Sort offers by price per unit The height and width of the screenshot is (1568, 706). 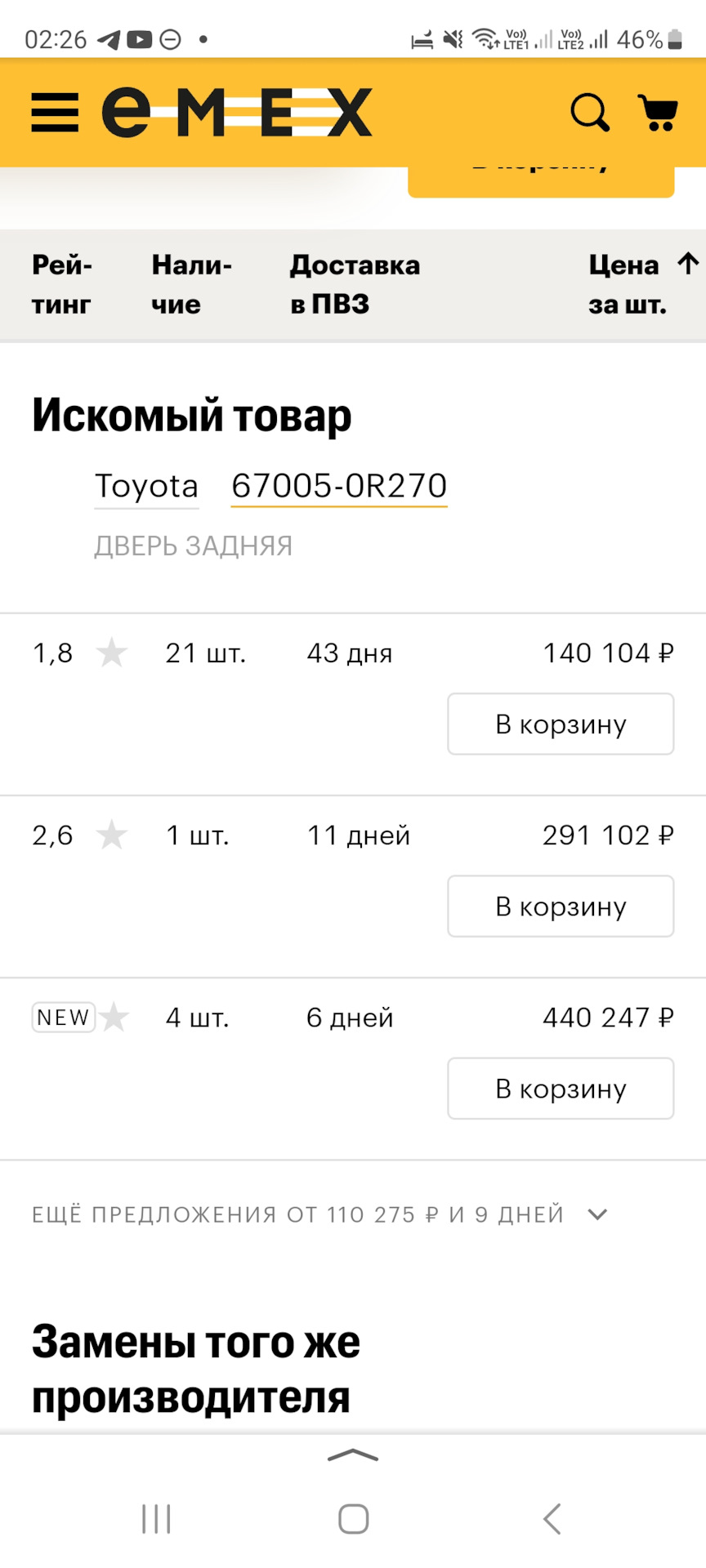tap(641, 284)
